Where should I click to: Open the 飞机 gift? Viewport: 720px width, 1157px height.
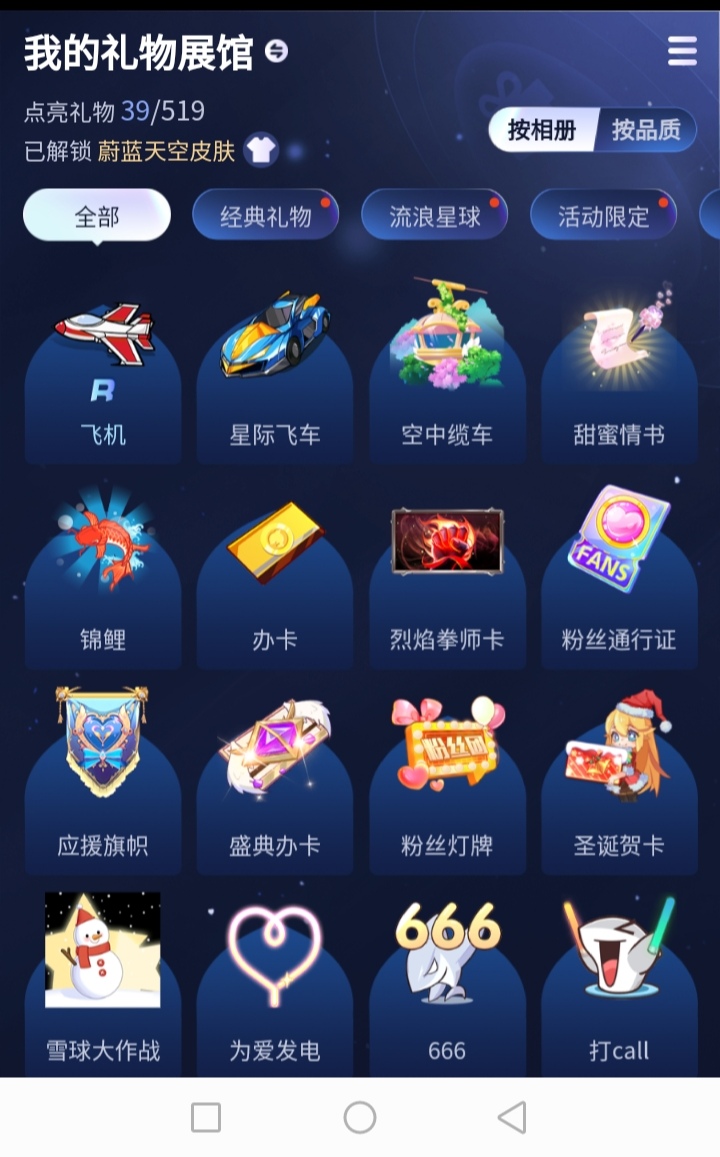tap(103, 380)
